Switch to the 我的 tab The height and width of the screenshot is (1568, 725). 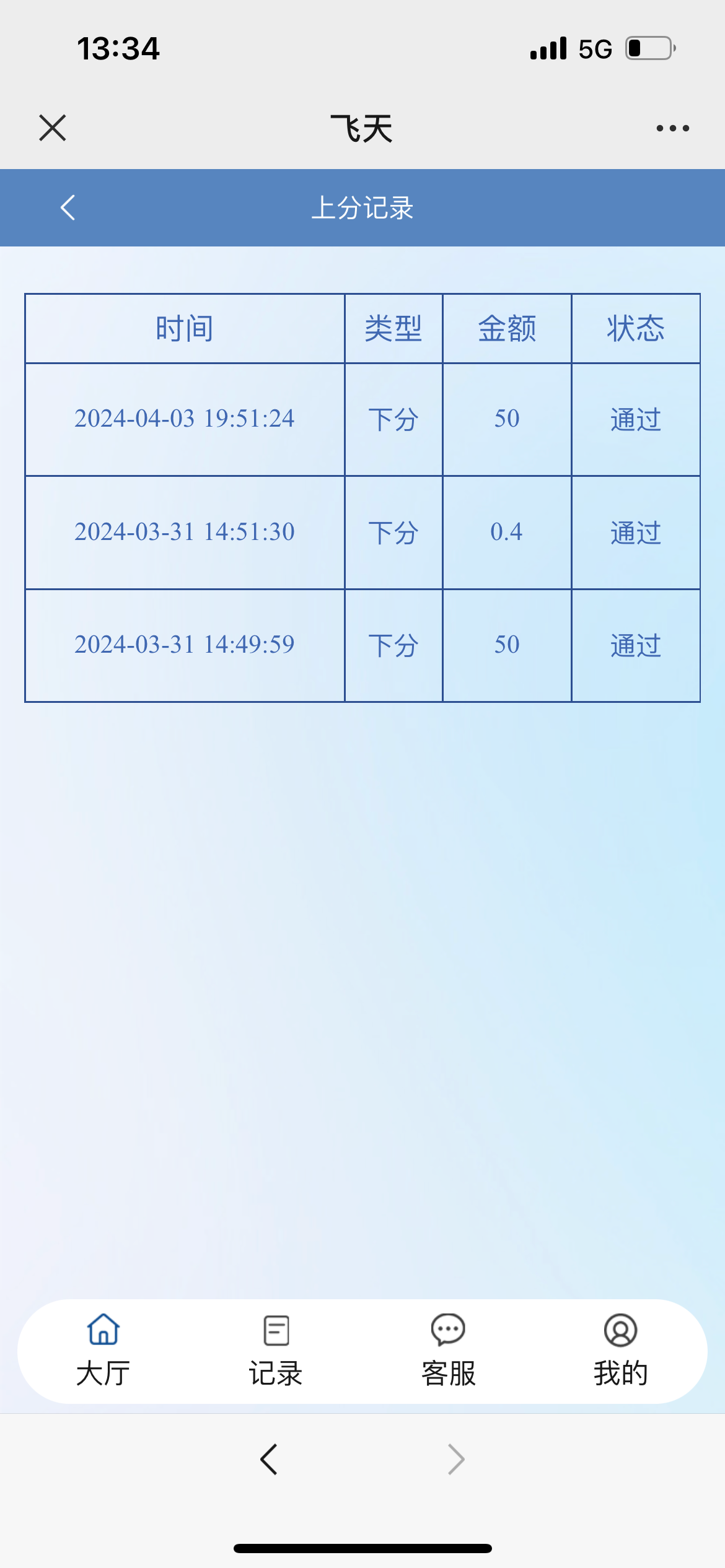click(x=620, y=1350)
